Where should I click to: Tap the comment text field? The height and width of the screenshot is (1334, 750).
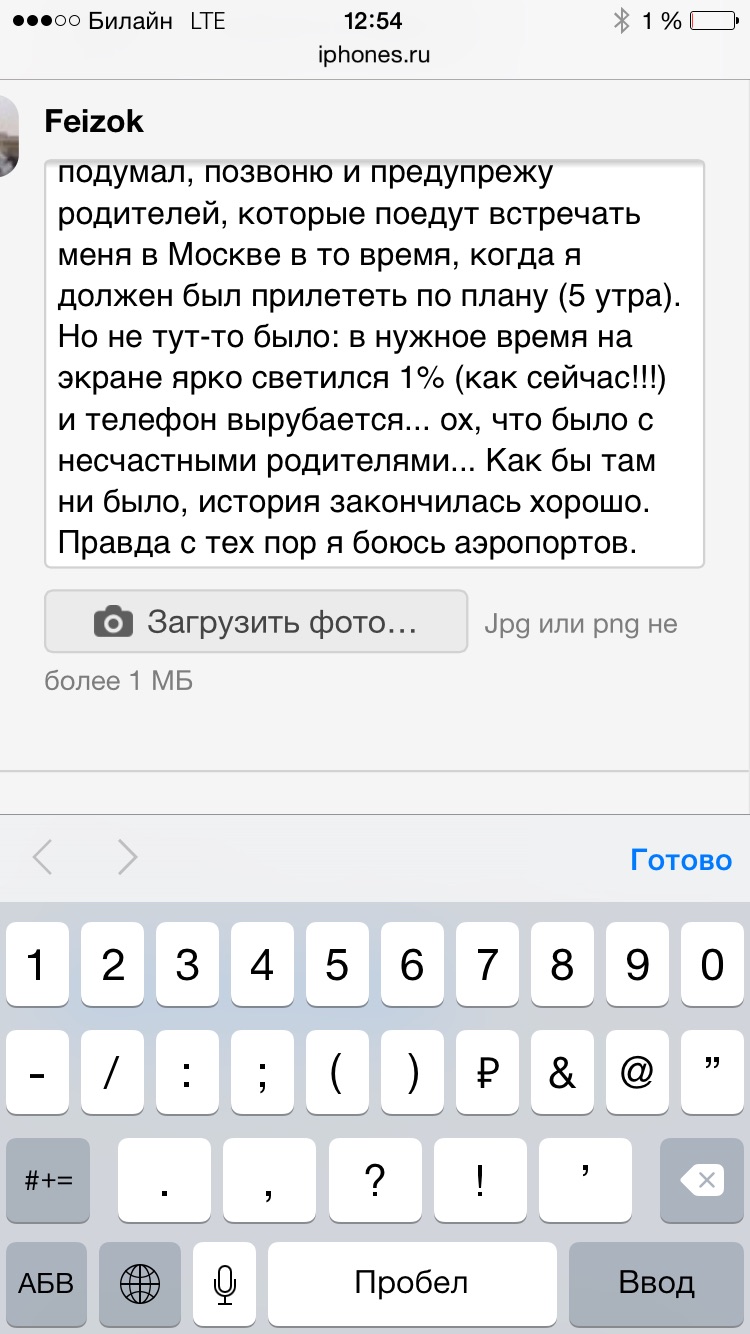click(x=374, y=364)
